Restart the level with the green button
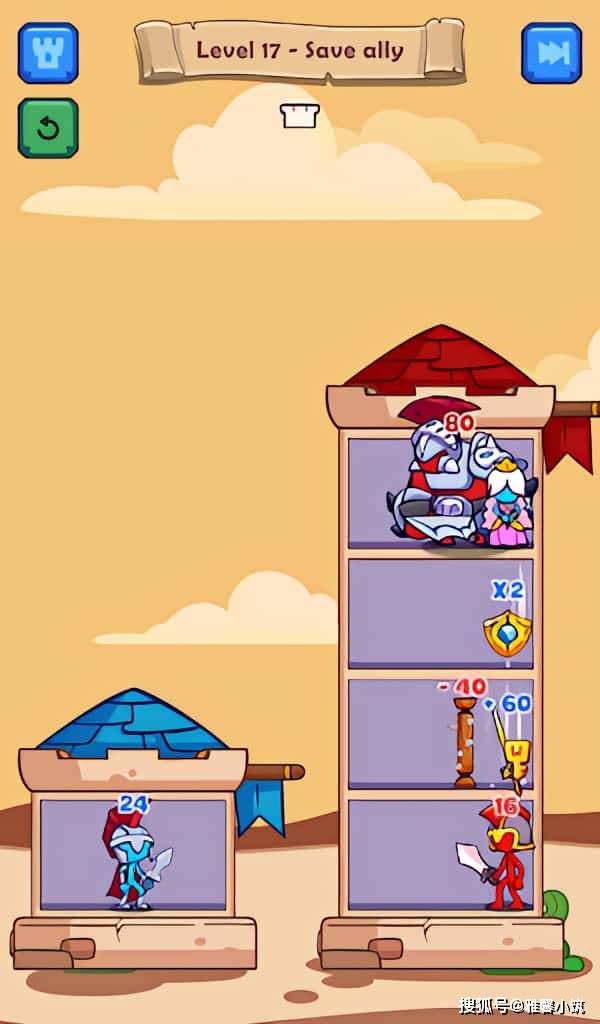Image resolution: width=600 pixels, height=1024 pixels. tap(48, 128)
